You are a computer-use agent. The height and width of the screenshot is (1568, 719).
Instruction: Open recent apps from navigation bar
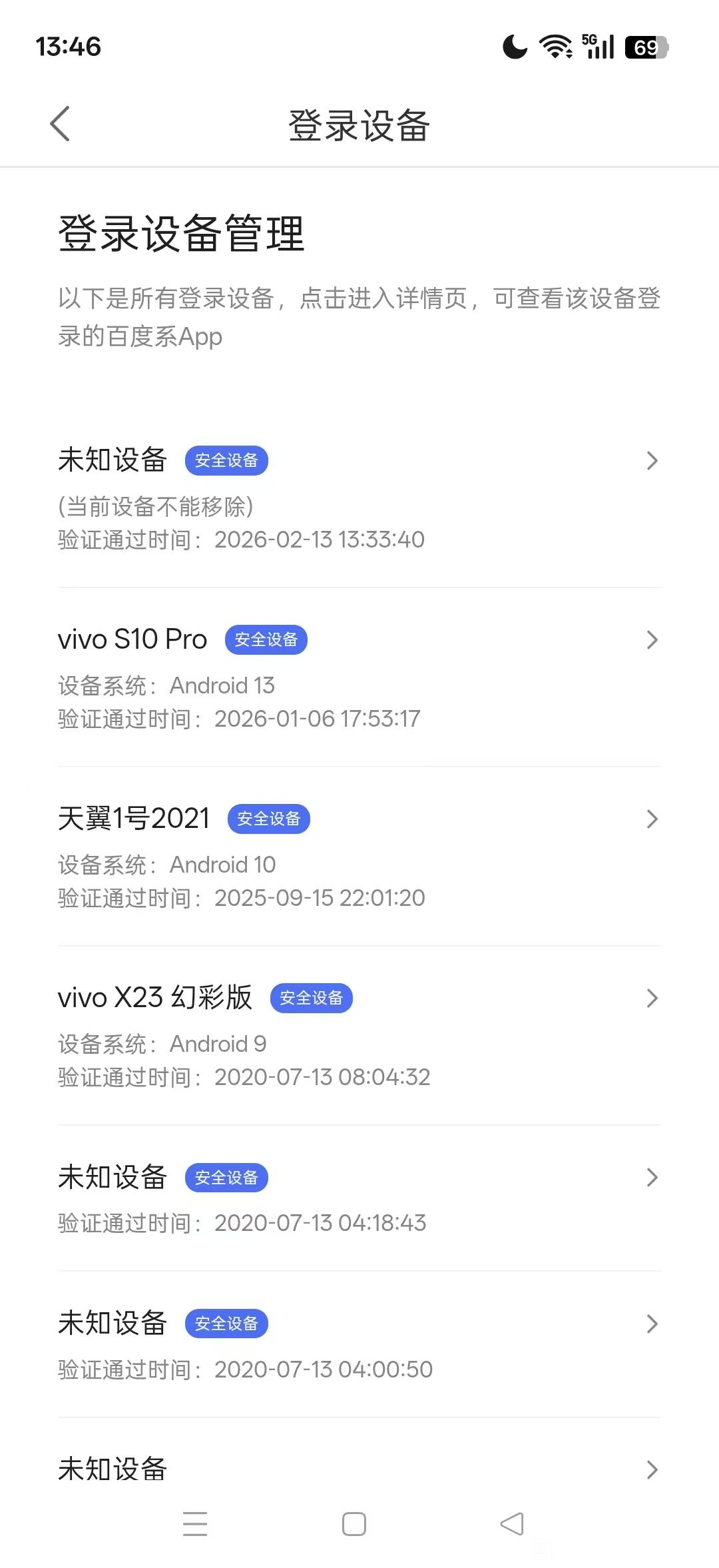pyautogui.click(x=195, y=1524)
